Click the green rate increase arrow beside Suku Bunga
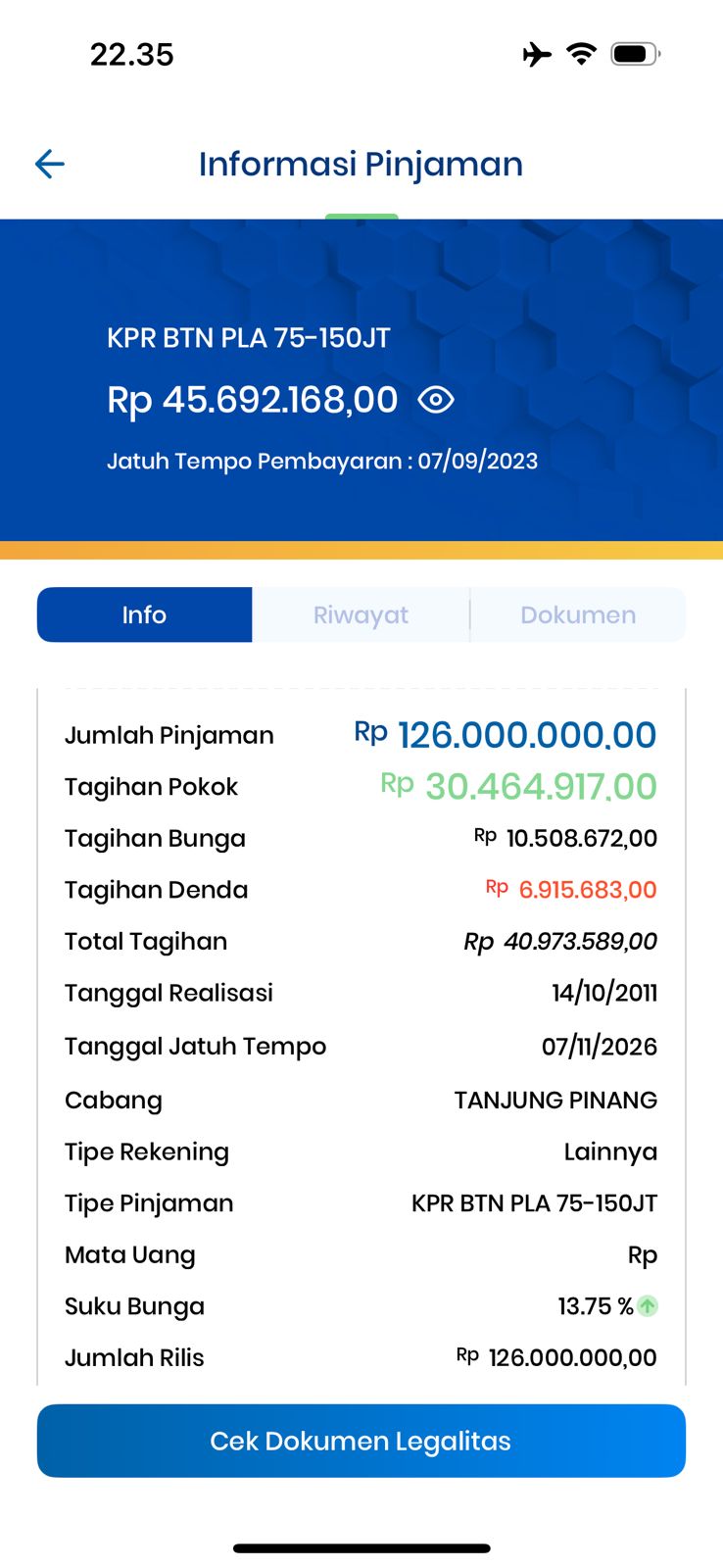 click(x=648, y=1305)
